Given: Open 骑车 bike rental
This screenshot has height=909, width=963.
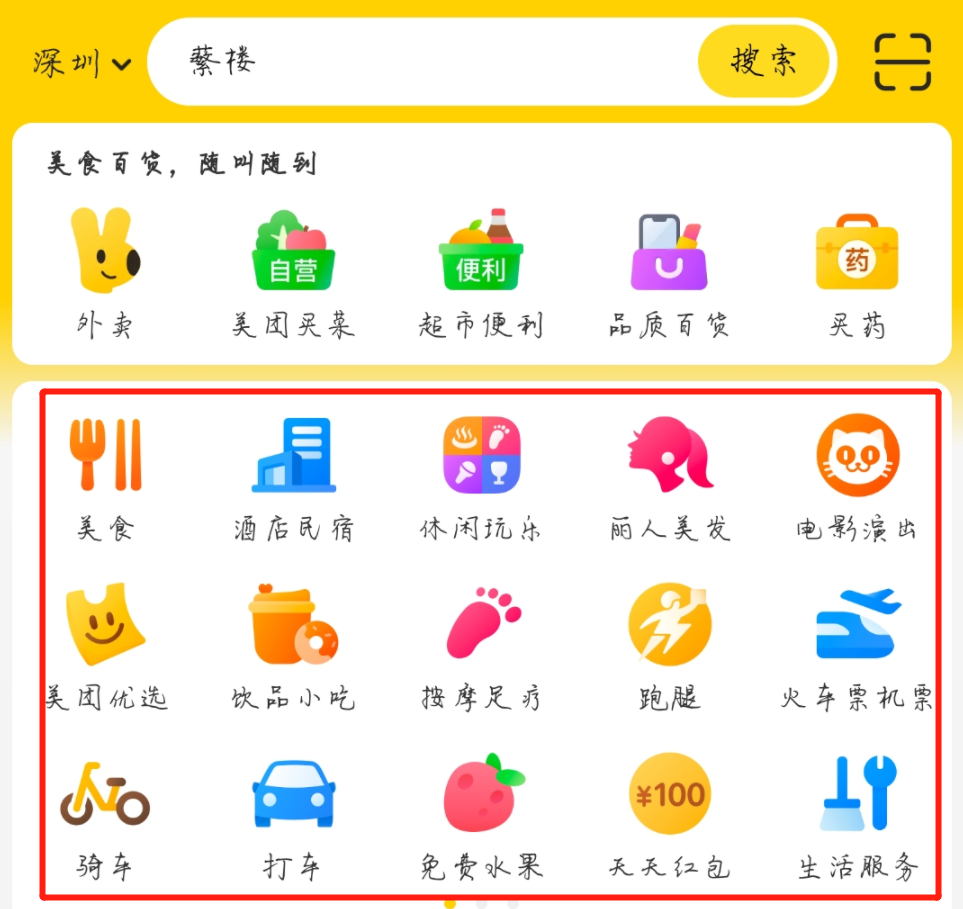Looking at the screenshot, I should tap(105, 813).
